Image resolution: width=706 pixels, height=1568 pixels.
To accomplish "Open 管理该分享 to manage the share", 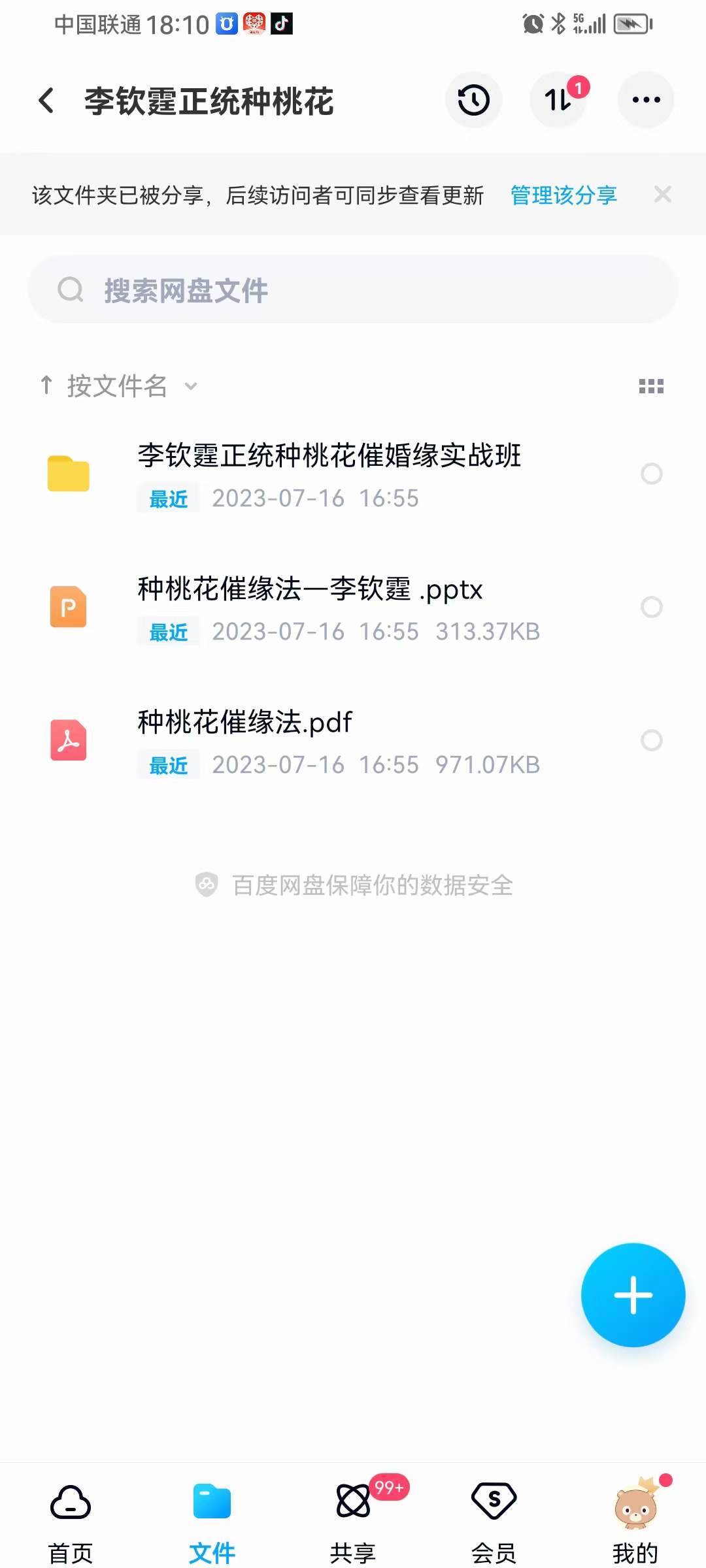I will click(x=563, y=195).
